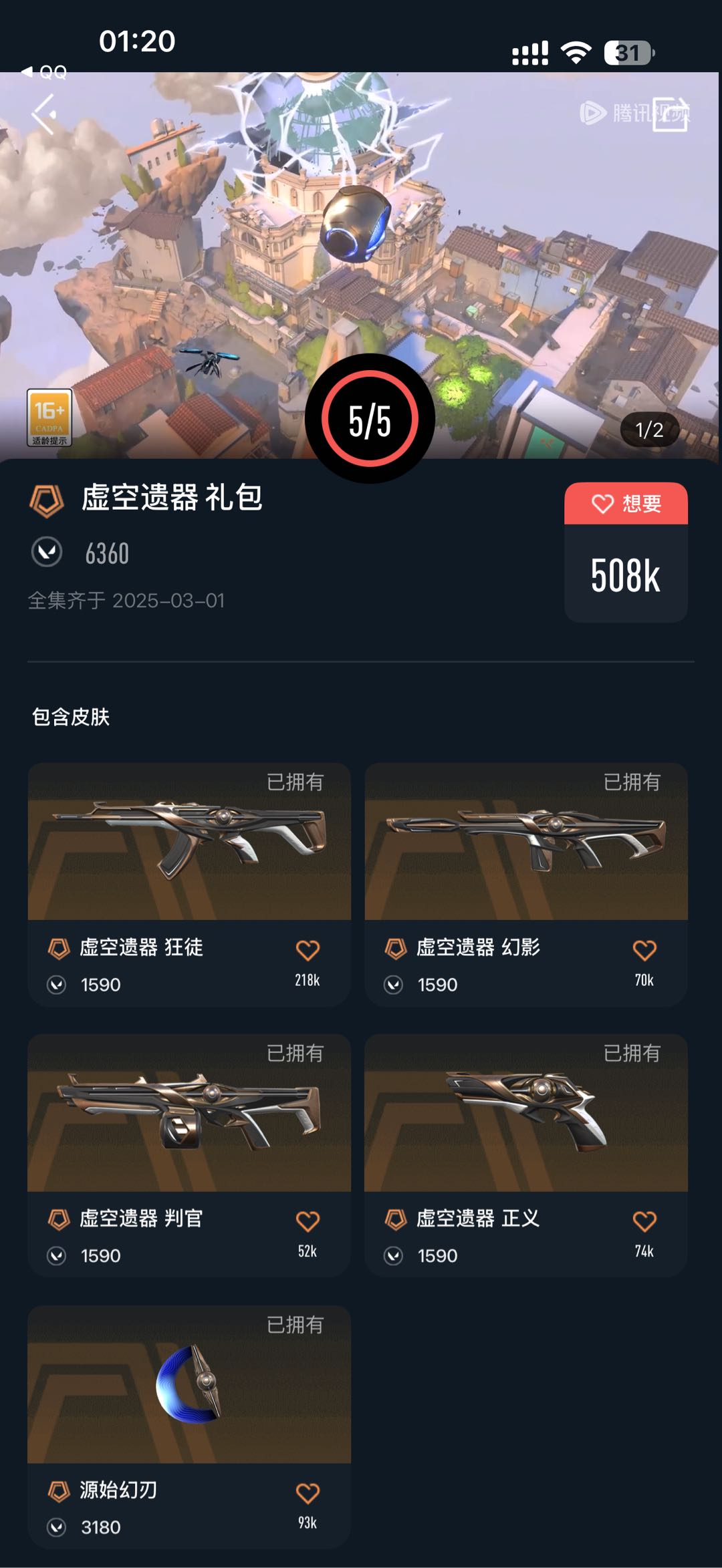722x1568 pixels.
Task: Open the 虚空遗器 幻影 skin card
Action: tap(526, 843)
